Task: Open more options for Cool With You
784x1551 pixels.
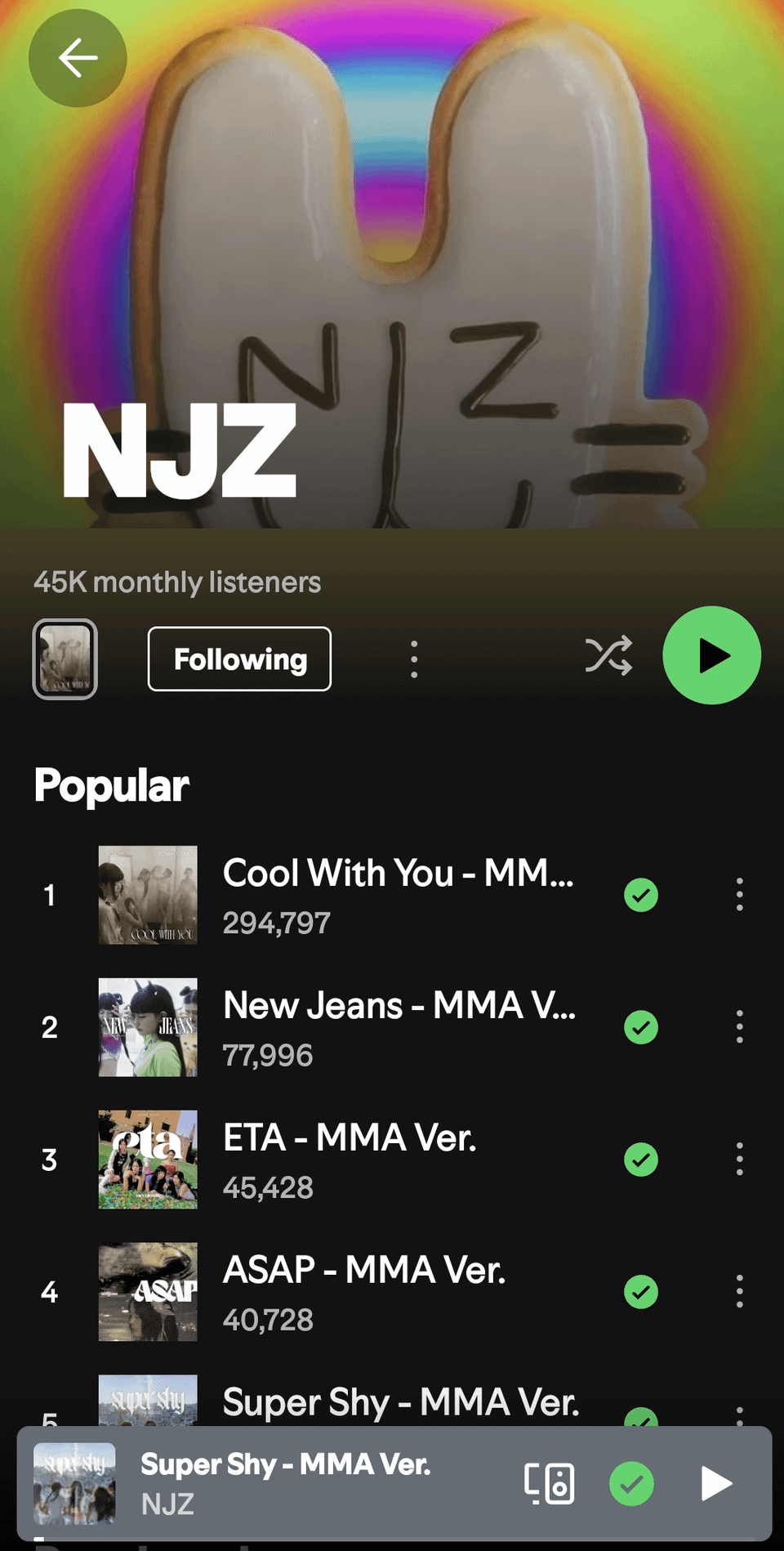Action: click(x=739, y=895)
